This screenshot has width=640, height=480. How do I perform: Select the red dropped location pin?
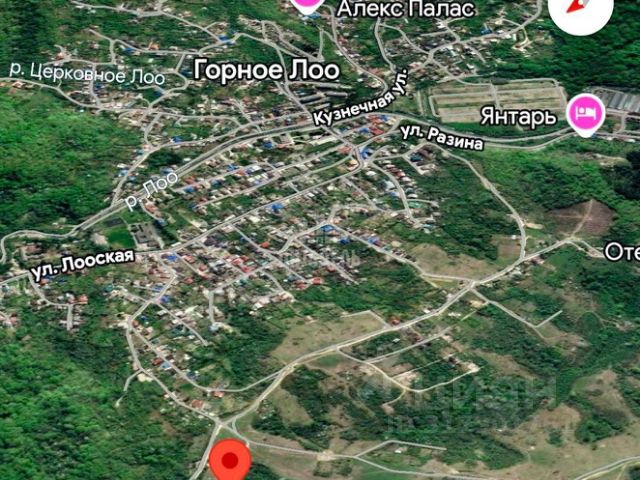tap(231, 461)
